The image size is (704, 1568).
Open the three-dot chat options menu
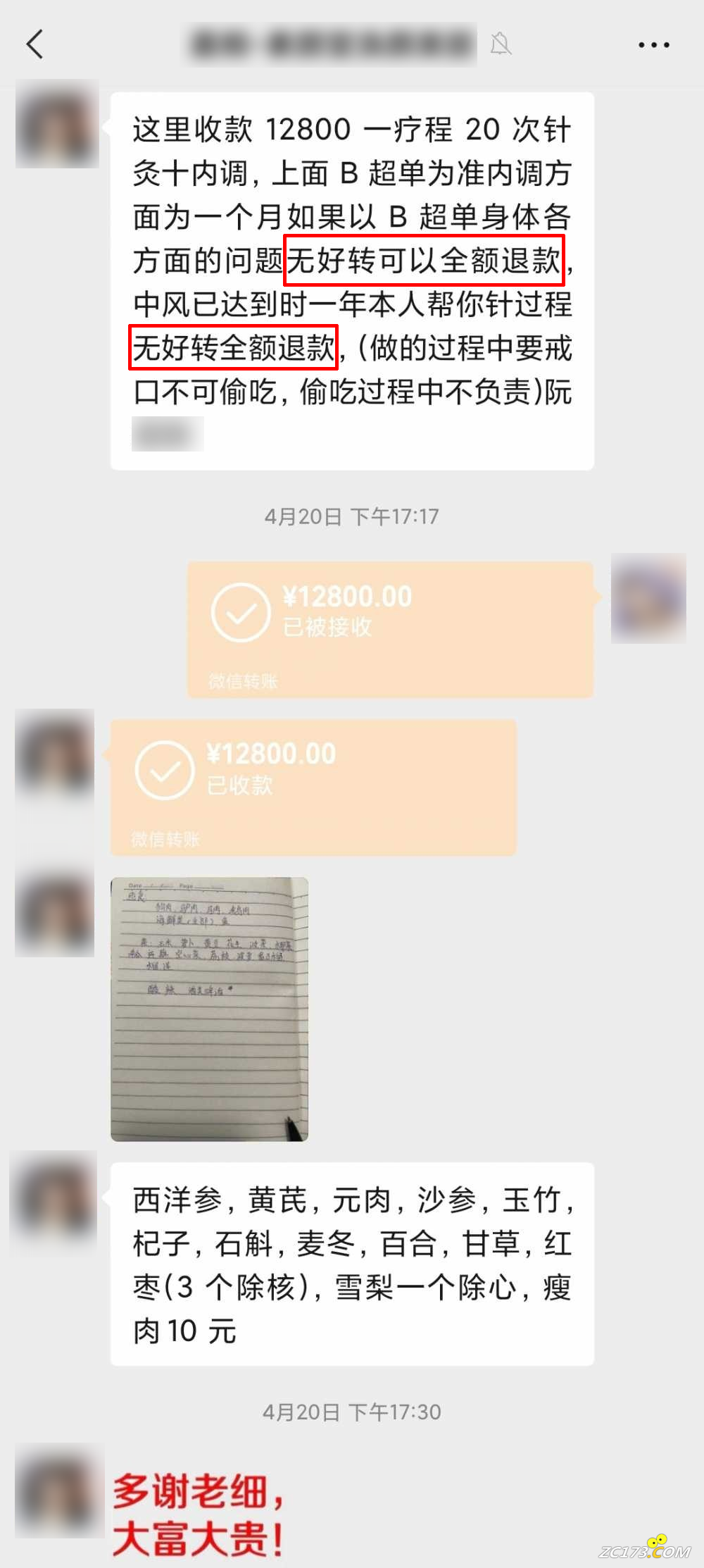(653, 44)
